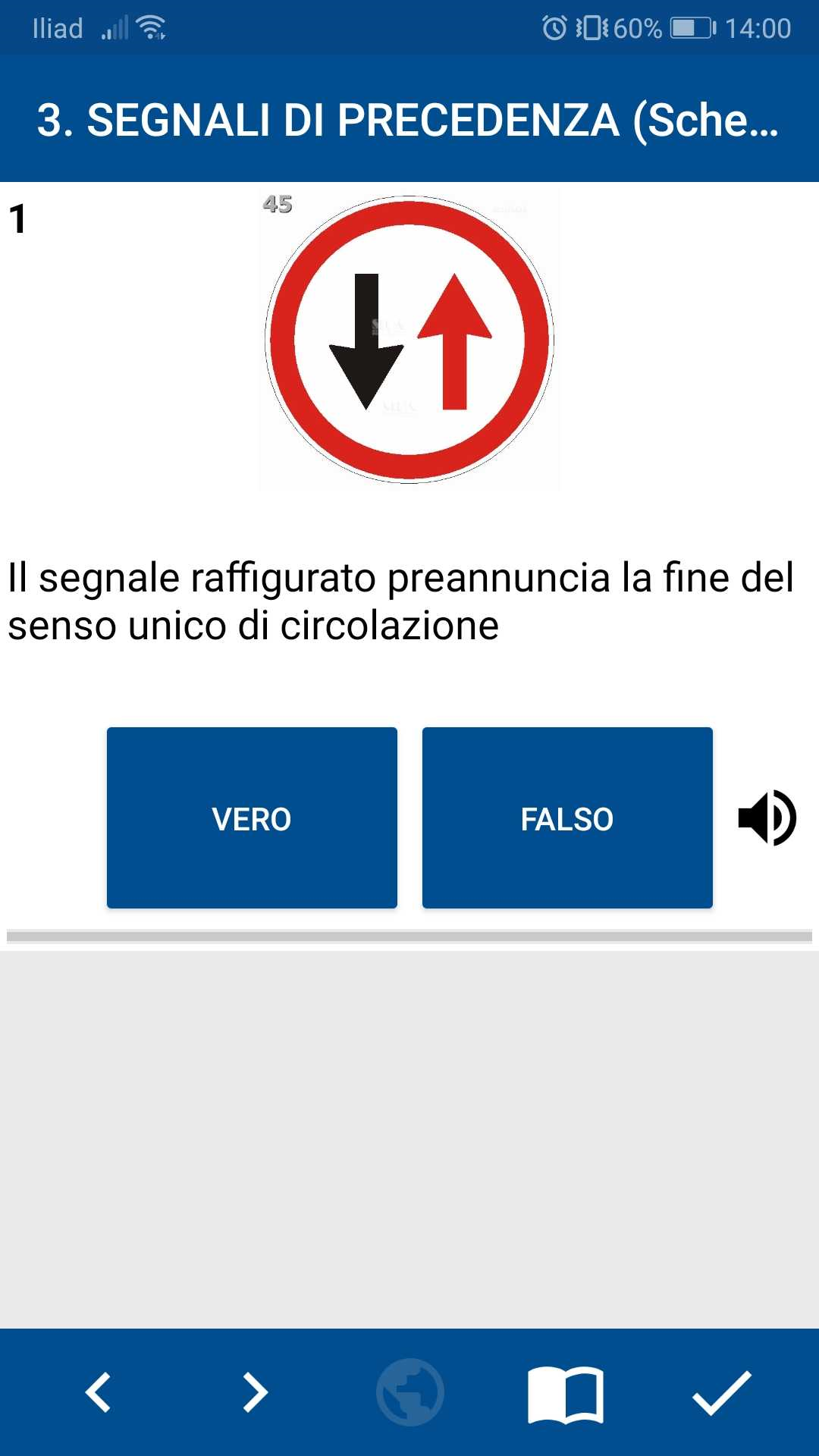This screenshot has width=819, height=1456.
Task: Tap the globe translation icon
Action: coord(410,1392)
